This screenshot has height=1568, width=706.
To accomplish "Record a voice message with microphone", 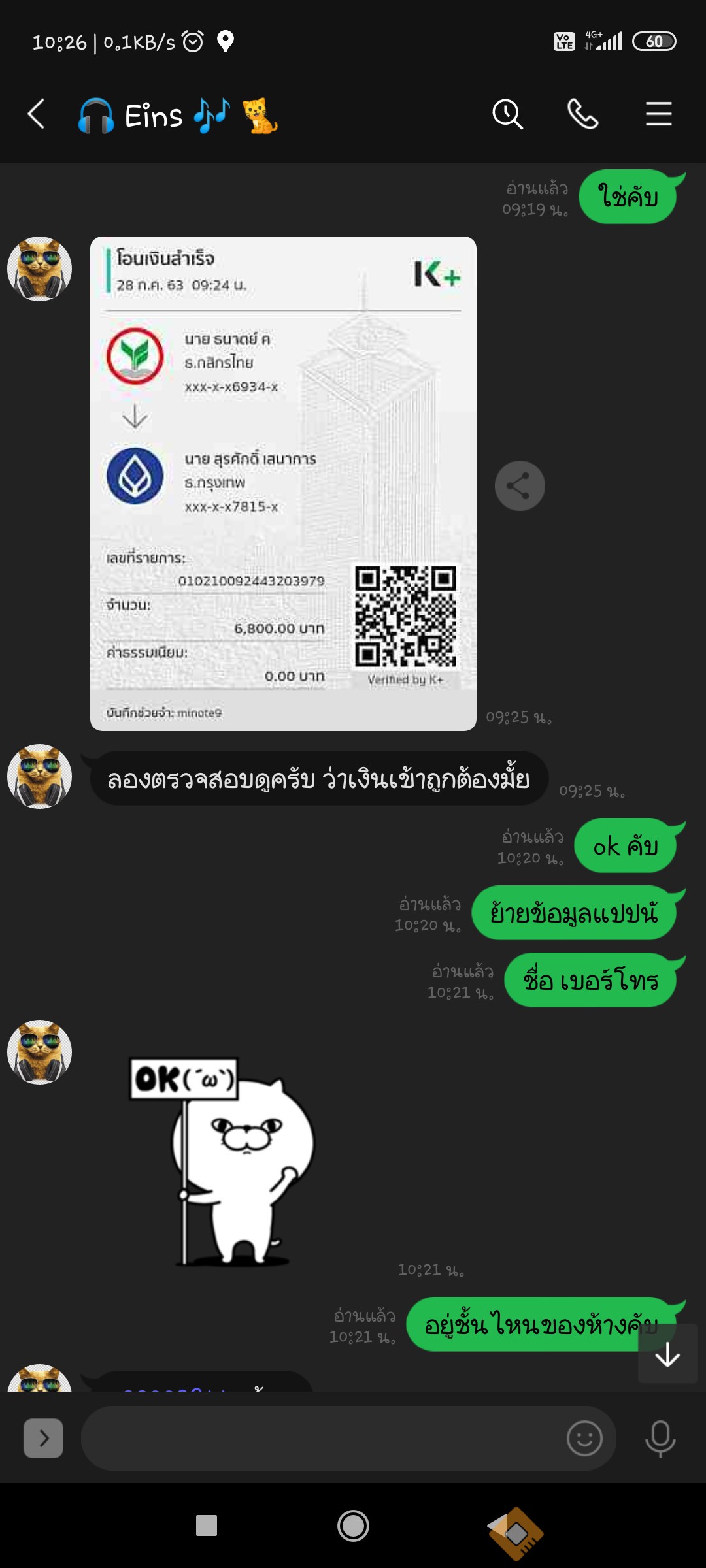I will (x=660, y=1438).
